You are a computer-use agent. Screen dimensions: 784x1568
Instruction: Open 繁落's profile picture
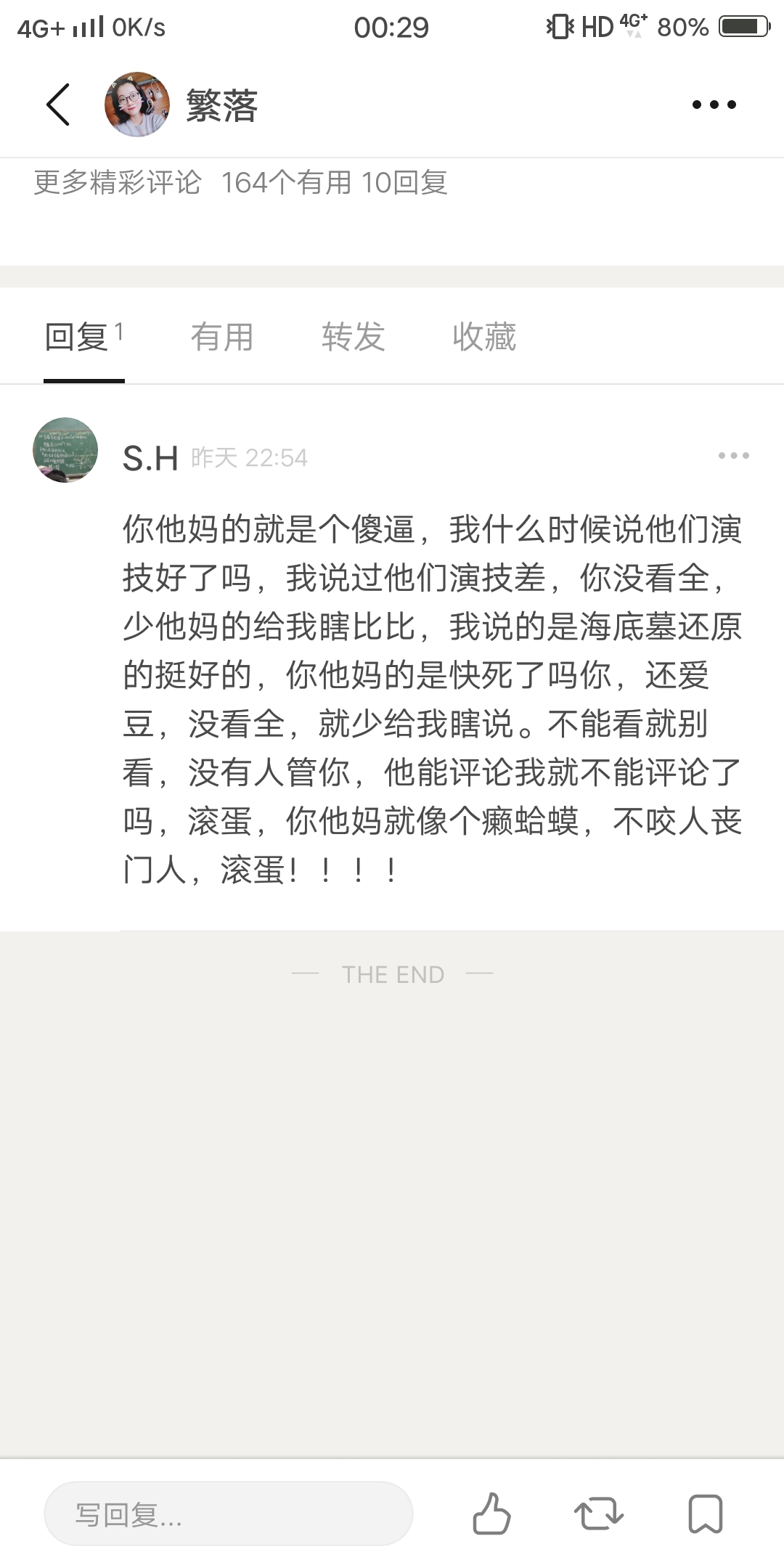(137, 105)
